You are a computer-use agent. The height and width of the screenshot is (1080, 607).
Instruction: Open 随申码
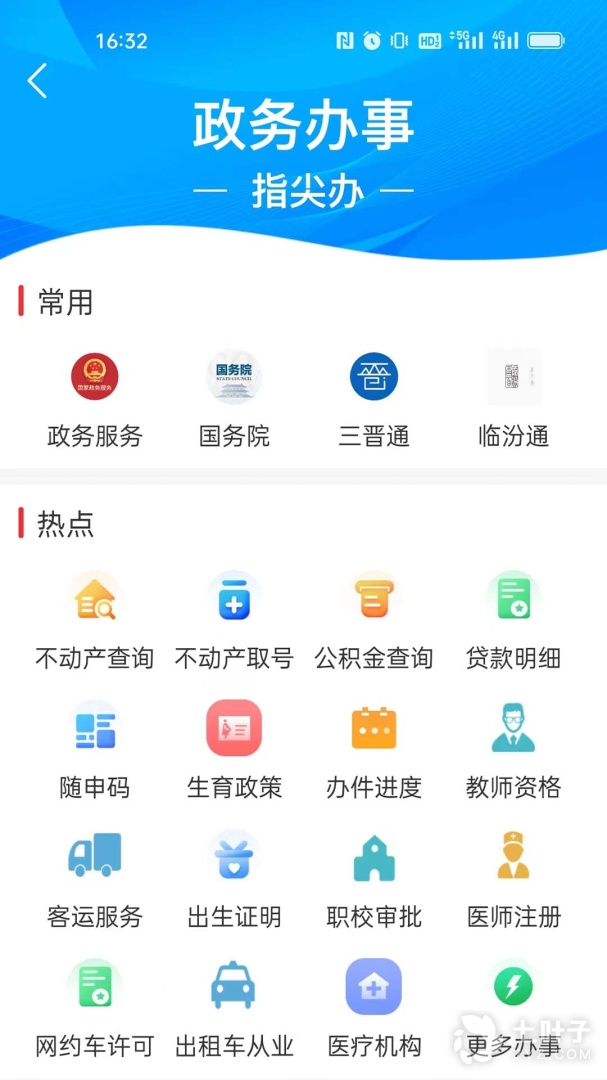click(x=95, y=728)
